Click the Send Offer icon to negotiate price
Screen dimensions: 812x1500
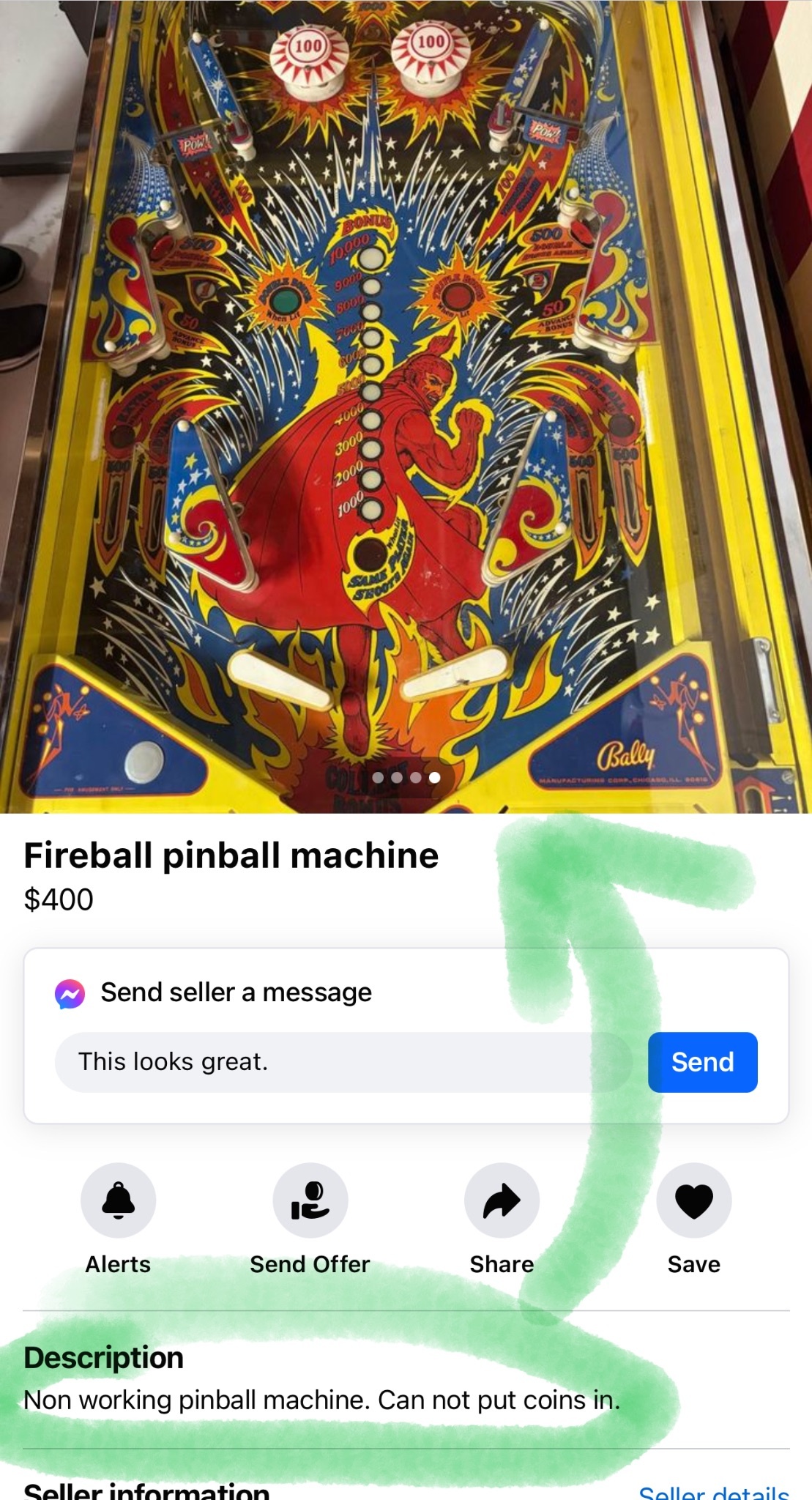pyautogui.click(x=310, y=1200)
